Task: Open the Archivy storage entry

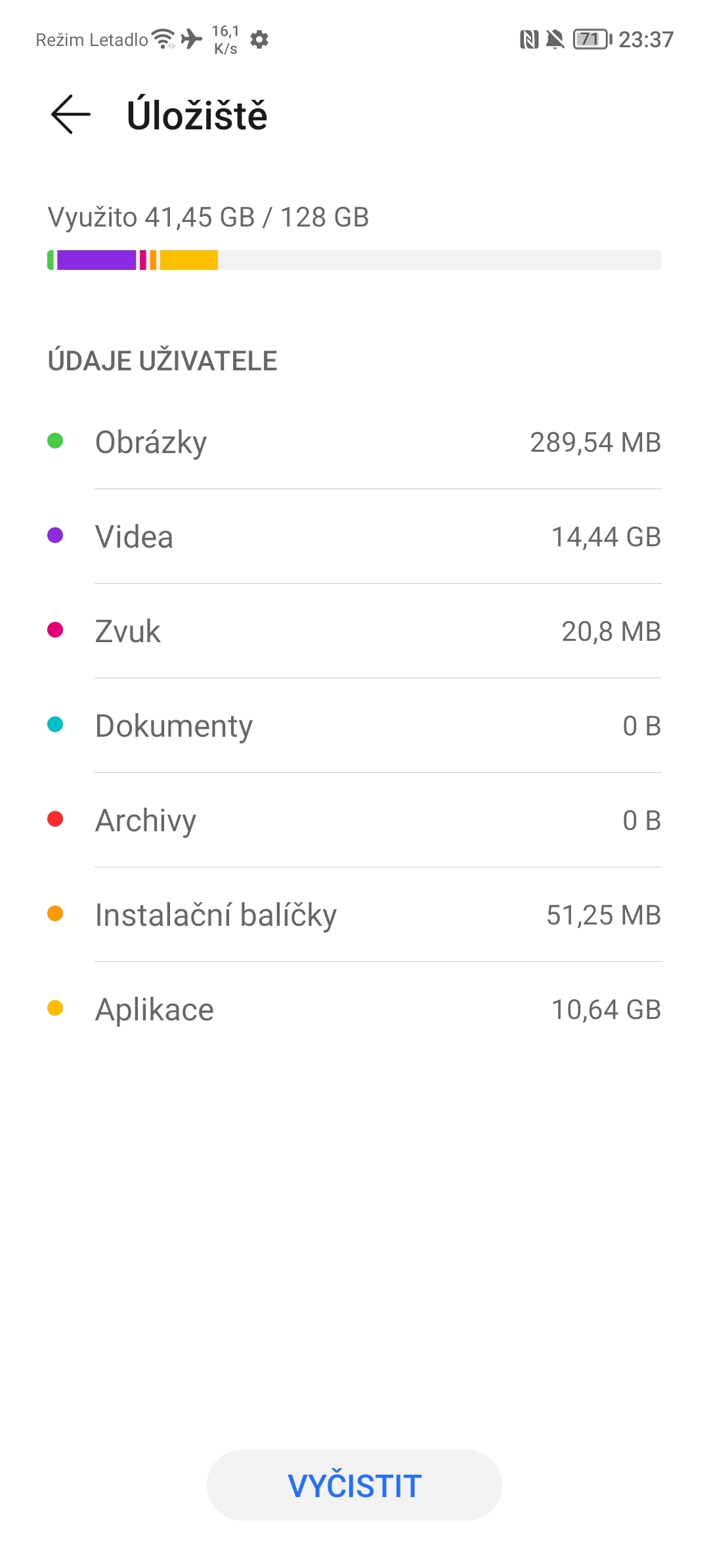Action: 354,819
